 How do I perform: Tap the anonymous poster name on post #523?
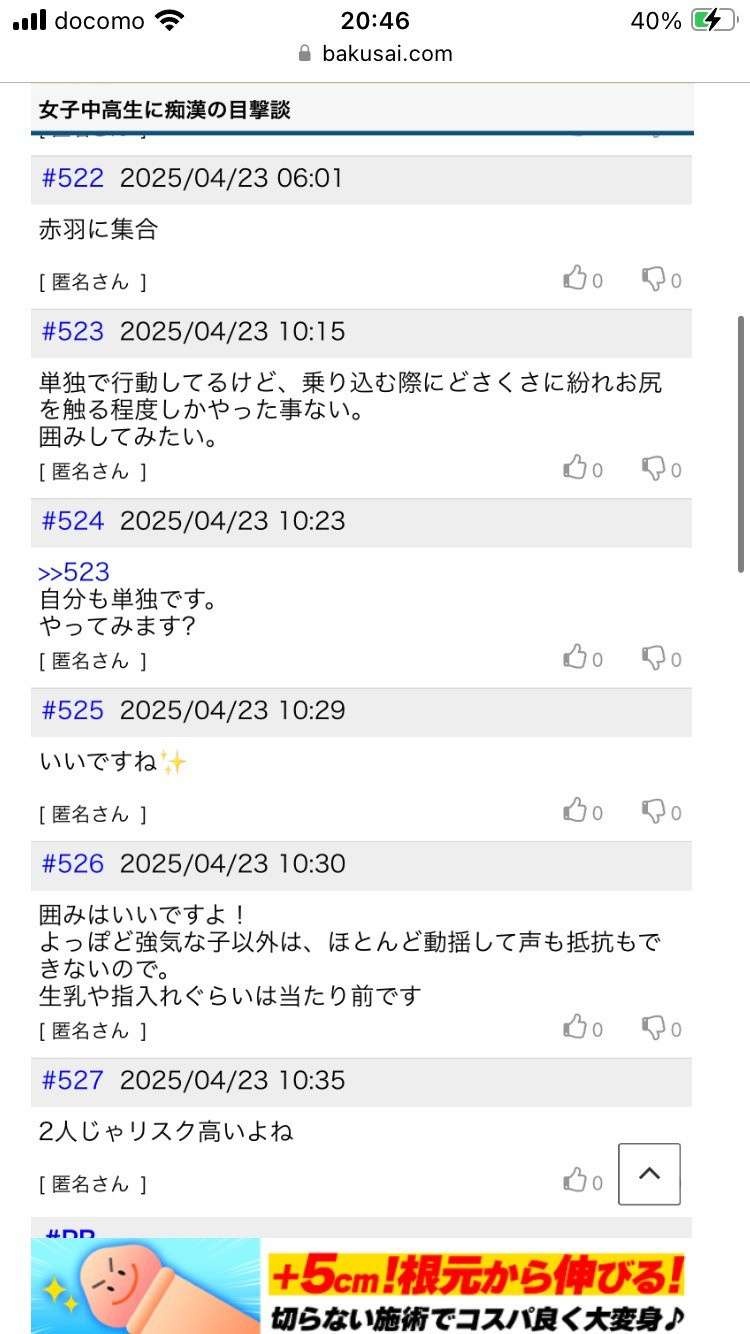tap(91, 470)
